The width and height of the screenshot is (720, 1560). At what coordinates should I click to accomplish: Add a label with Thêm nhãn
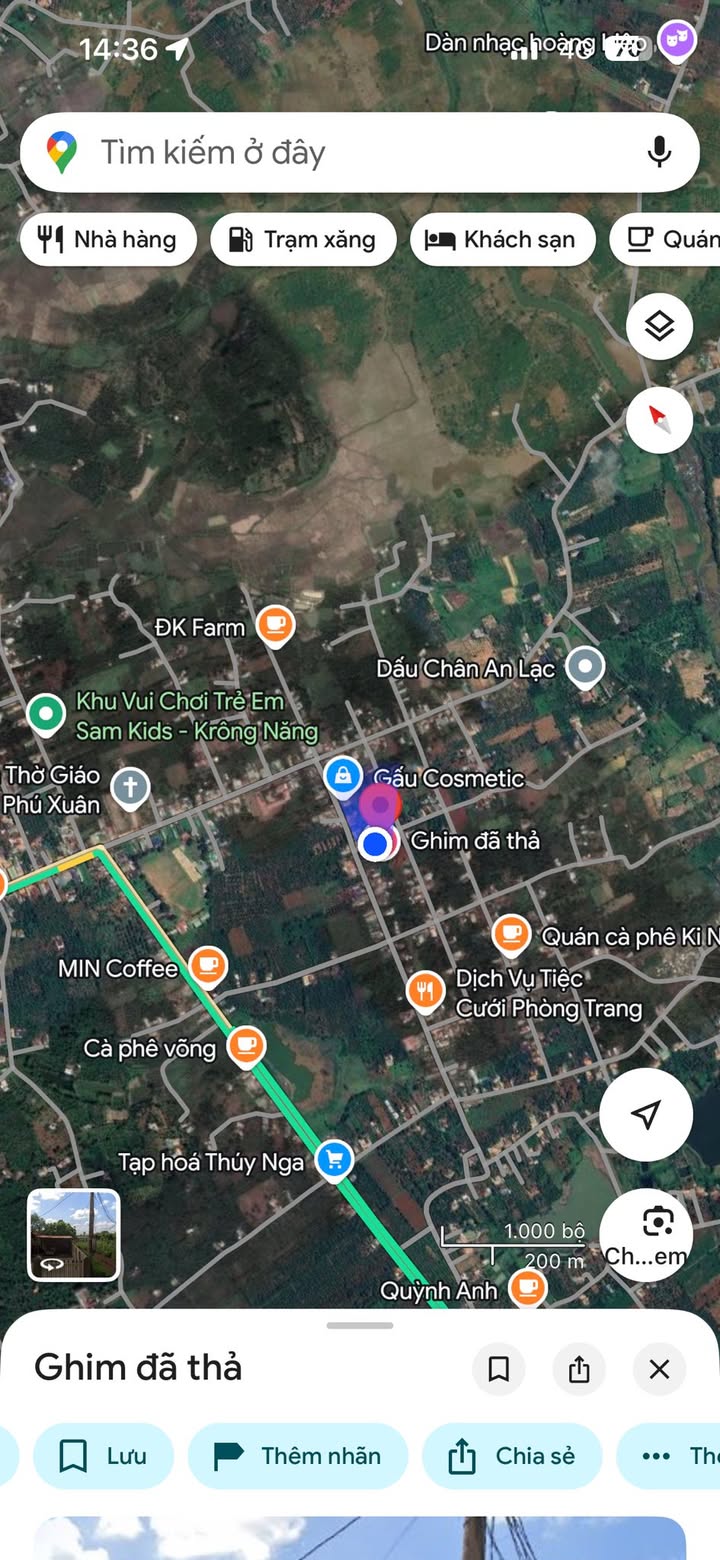click(298, 1456)
